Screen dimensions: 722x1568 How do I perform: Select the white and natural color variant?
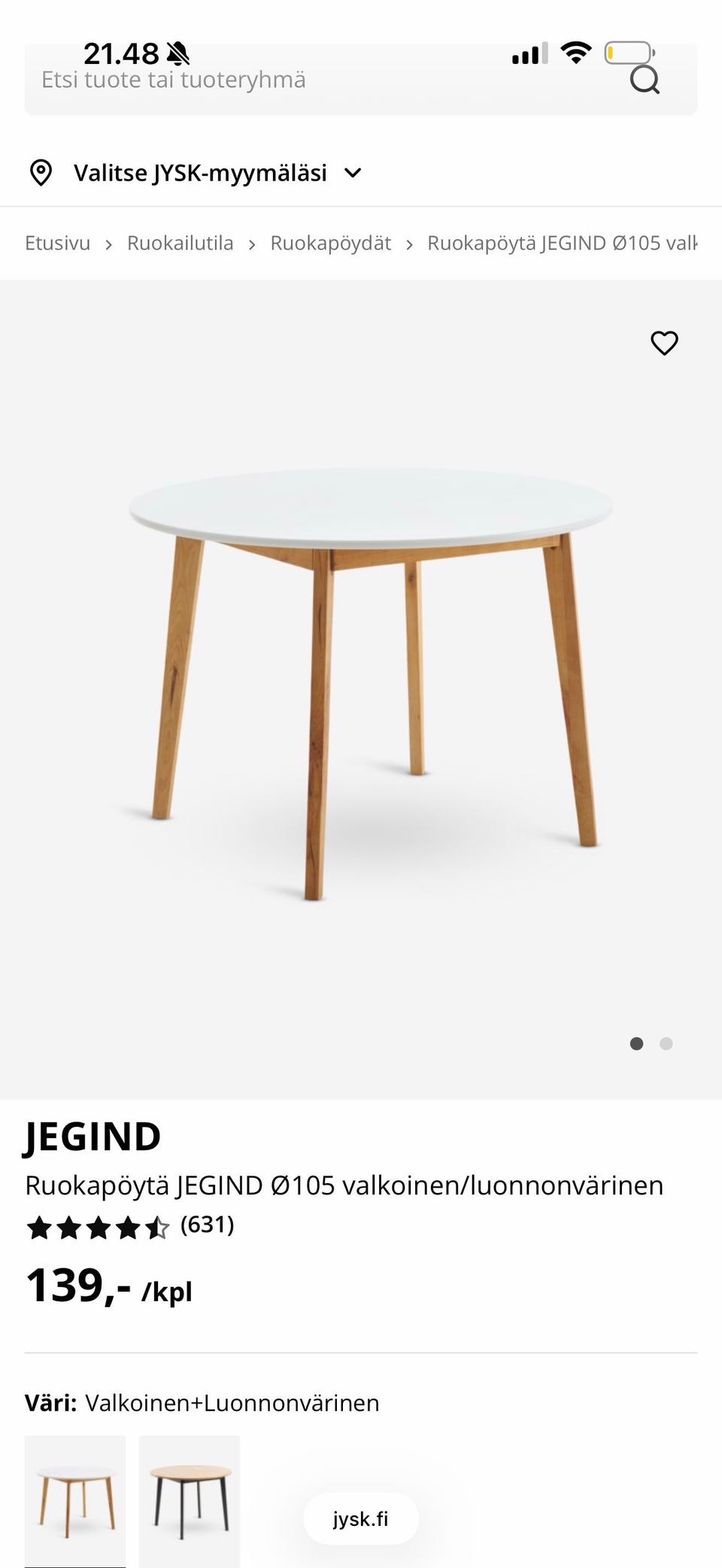[75, 1500]
